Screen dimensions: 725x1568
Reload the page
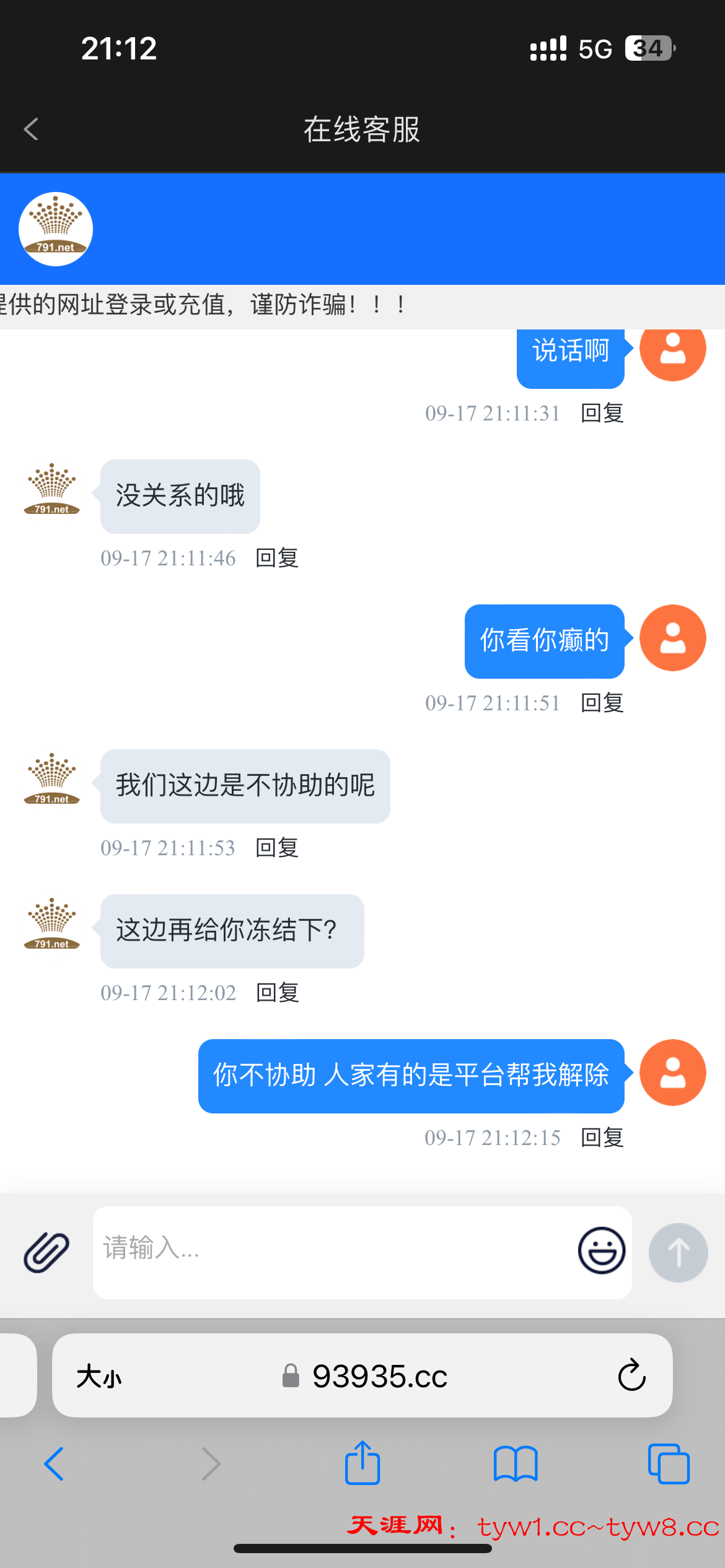[x=631, y=1375]
